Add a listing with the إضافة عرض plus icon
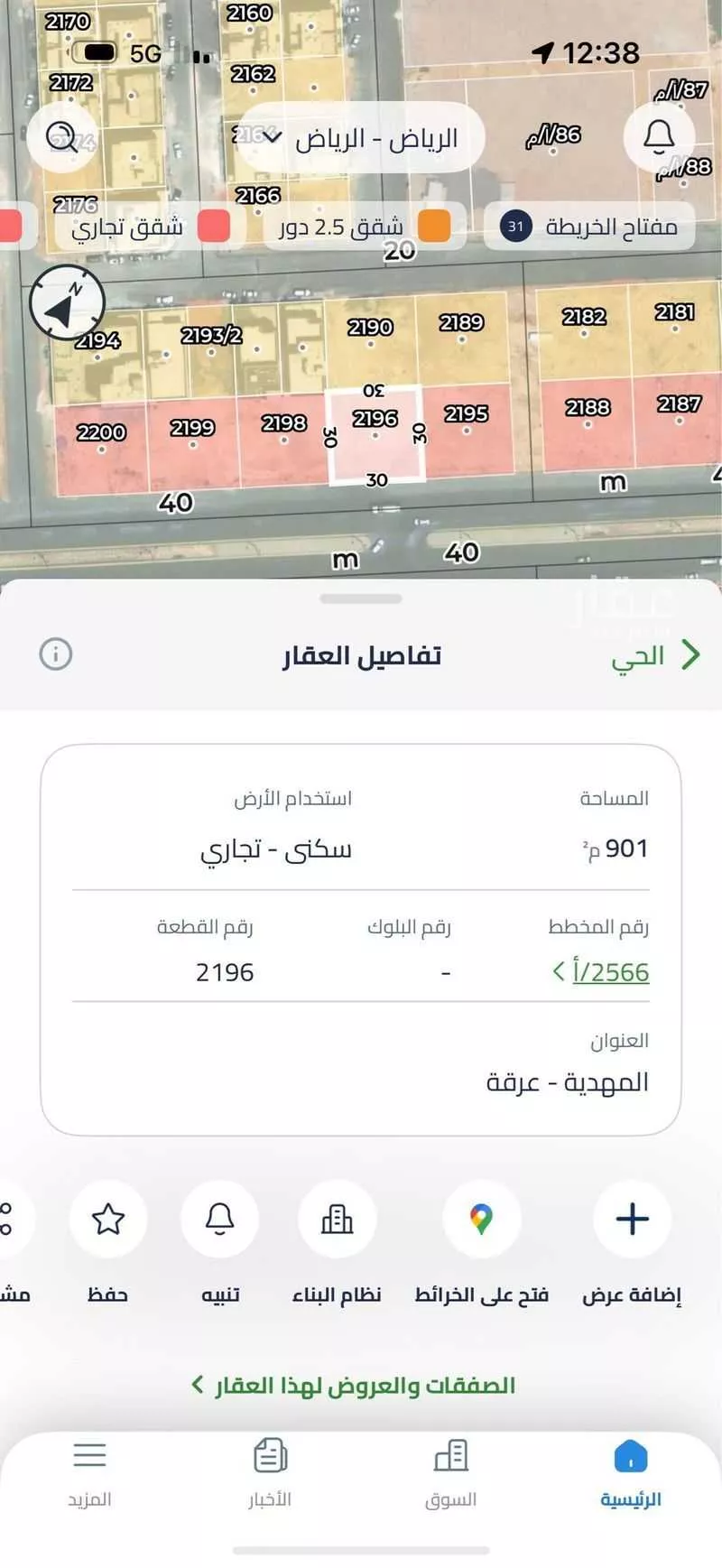Screen dimensions: 722x1568 (x=632, y=1219)
